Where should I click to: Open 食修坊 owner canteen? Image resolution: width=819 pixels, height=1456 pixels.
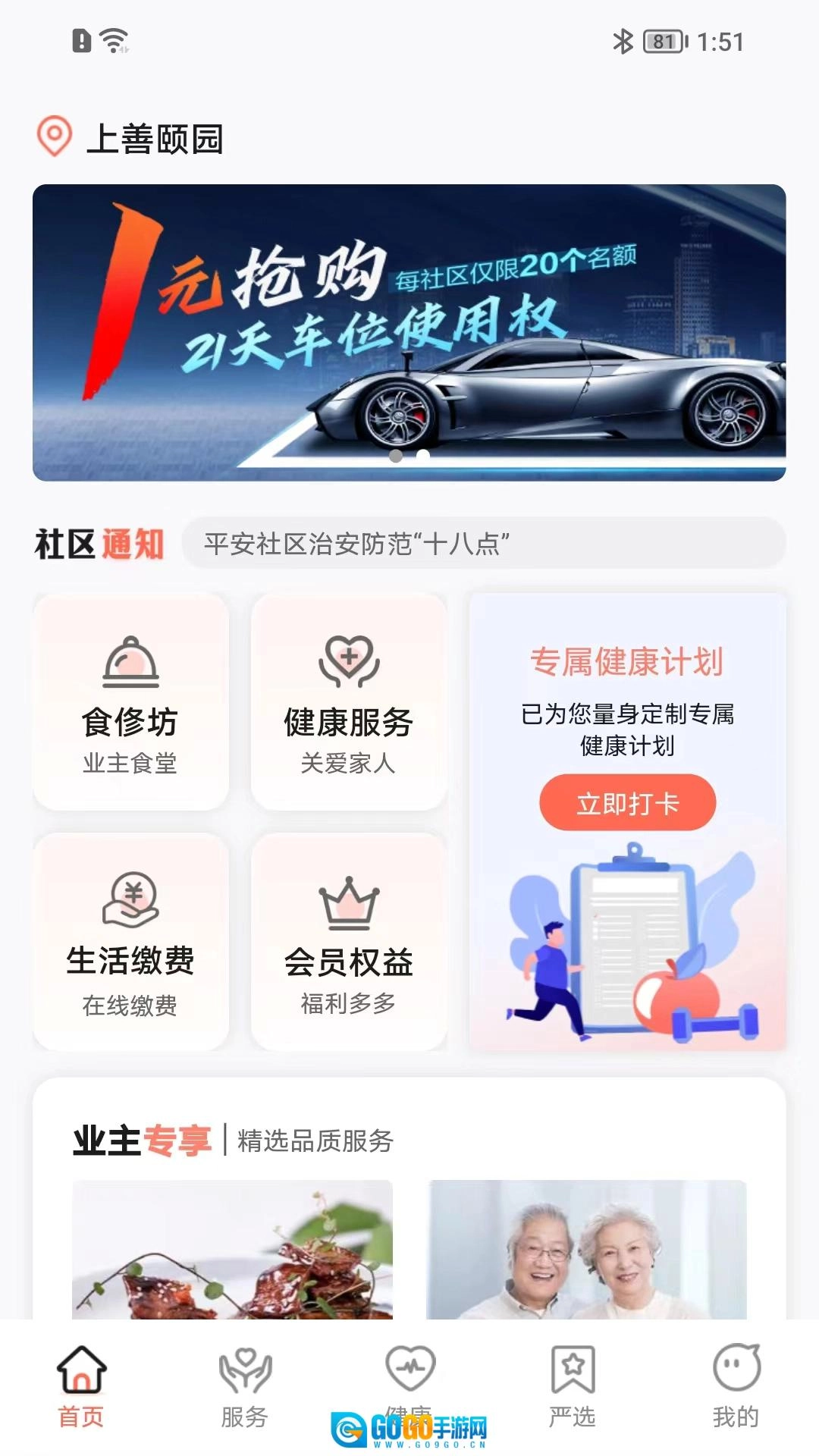click(x=130, y=702)
